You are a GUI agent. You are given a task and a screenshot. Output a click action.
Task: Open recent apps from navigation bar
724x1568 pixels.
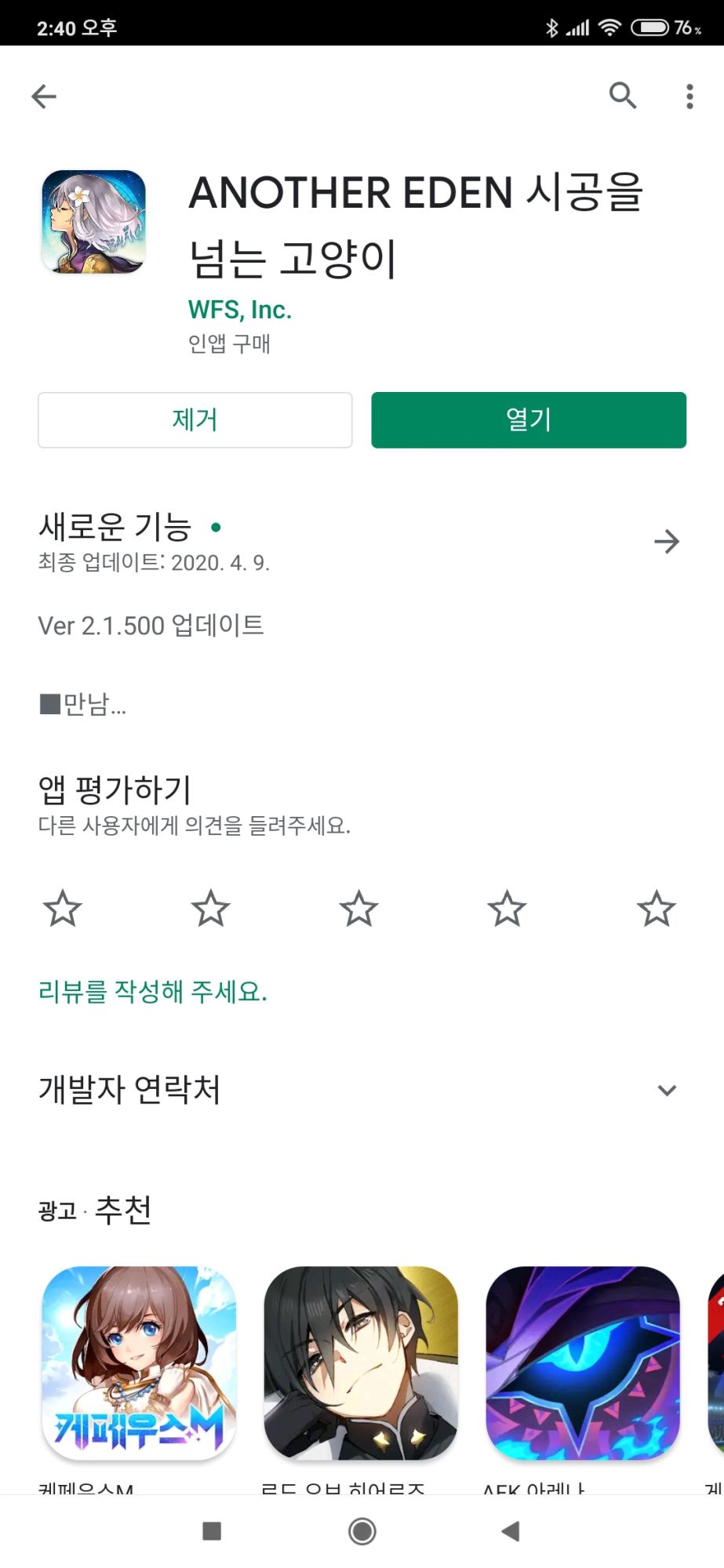212,1531
